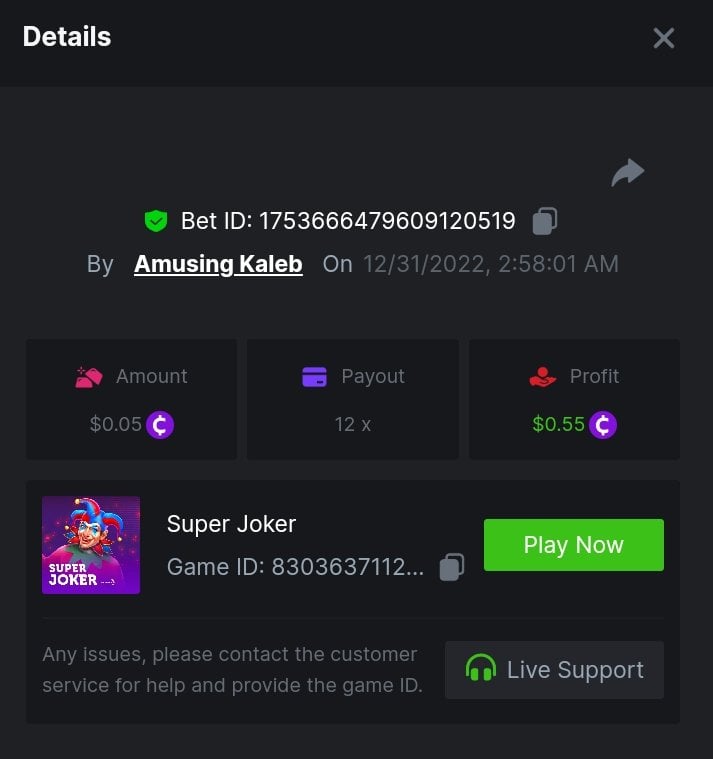Copy the Bet ID
713x759 pixels.
545,221
